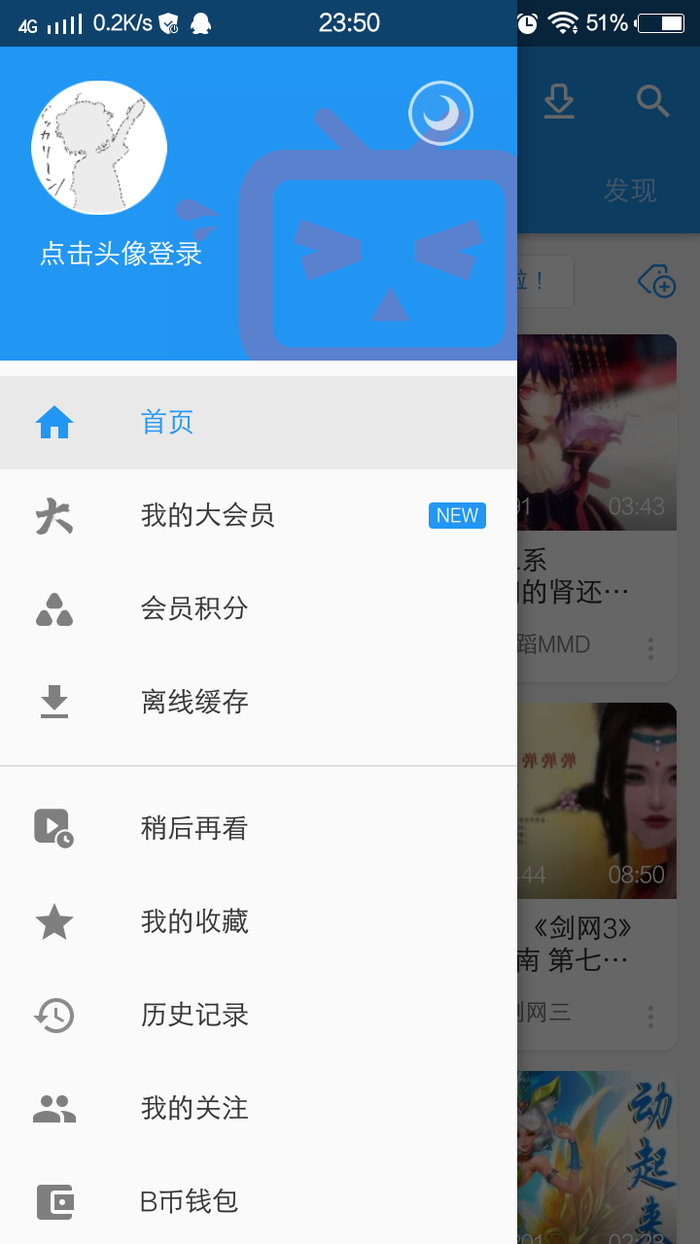View 我的收藏
The width and height of the screenshot is (700, 1244).
[x=258, y=921]
